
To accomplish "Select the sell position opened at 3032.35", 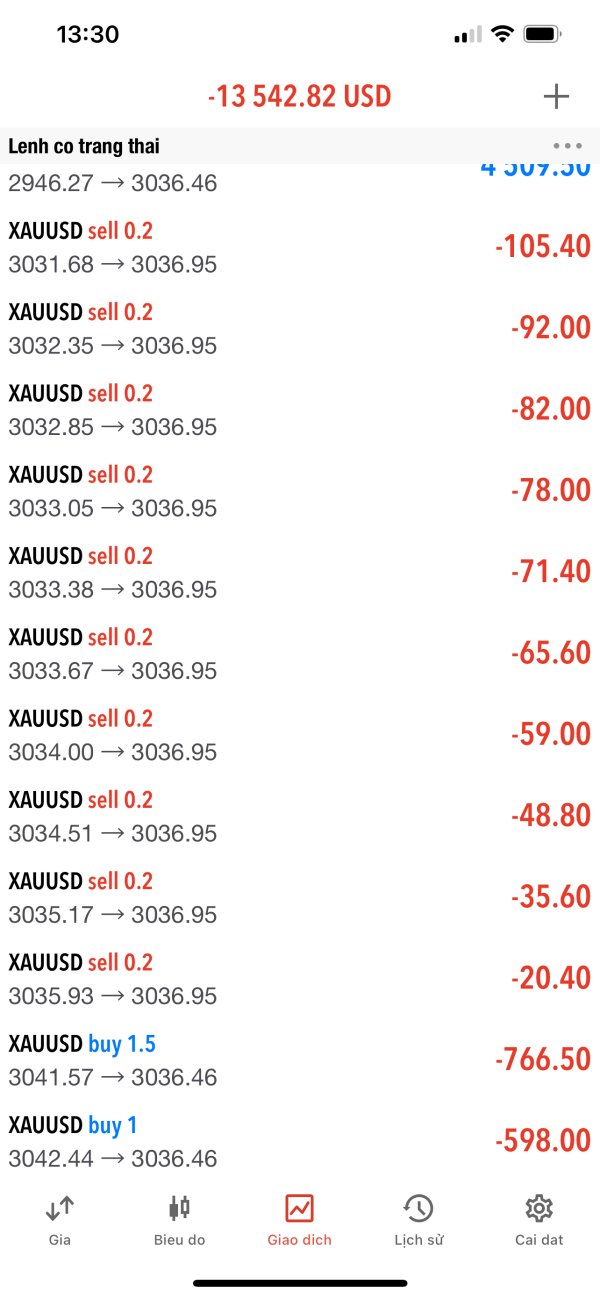I will click(x=300, y=328).
